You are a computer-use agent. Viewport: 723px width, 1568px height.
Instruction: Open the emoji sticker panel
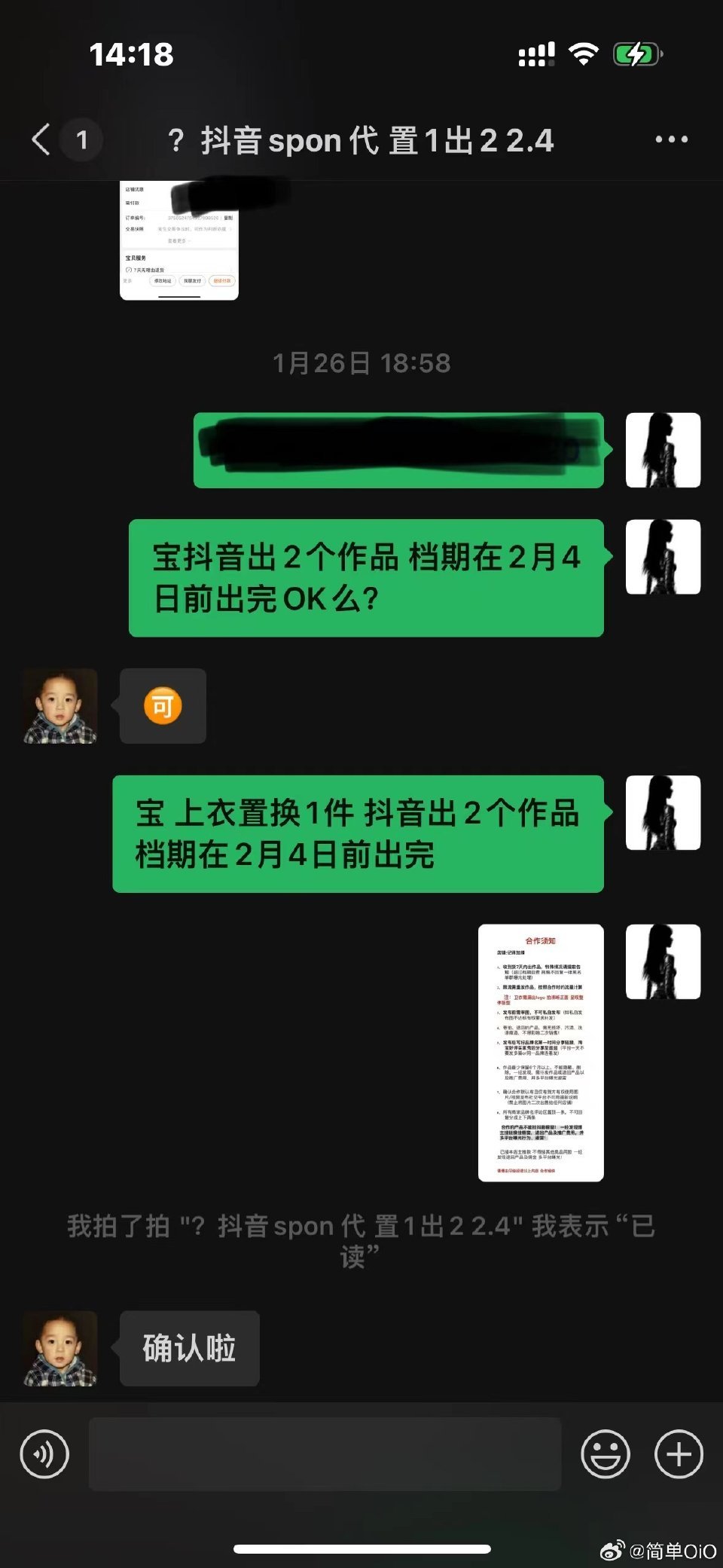click(606, 1453)
